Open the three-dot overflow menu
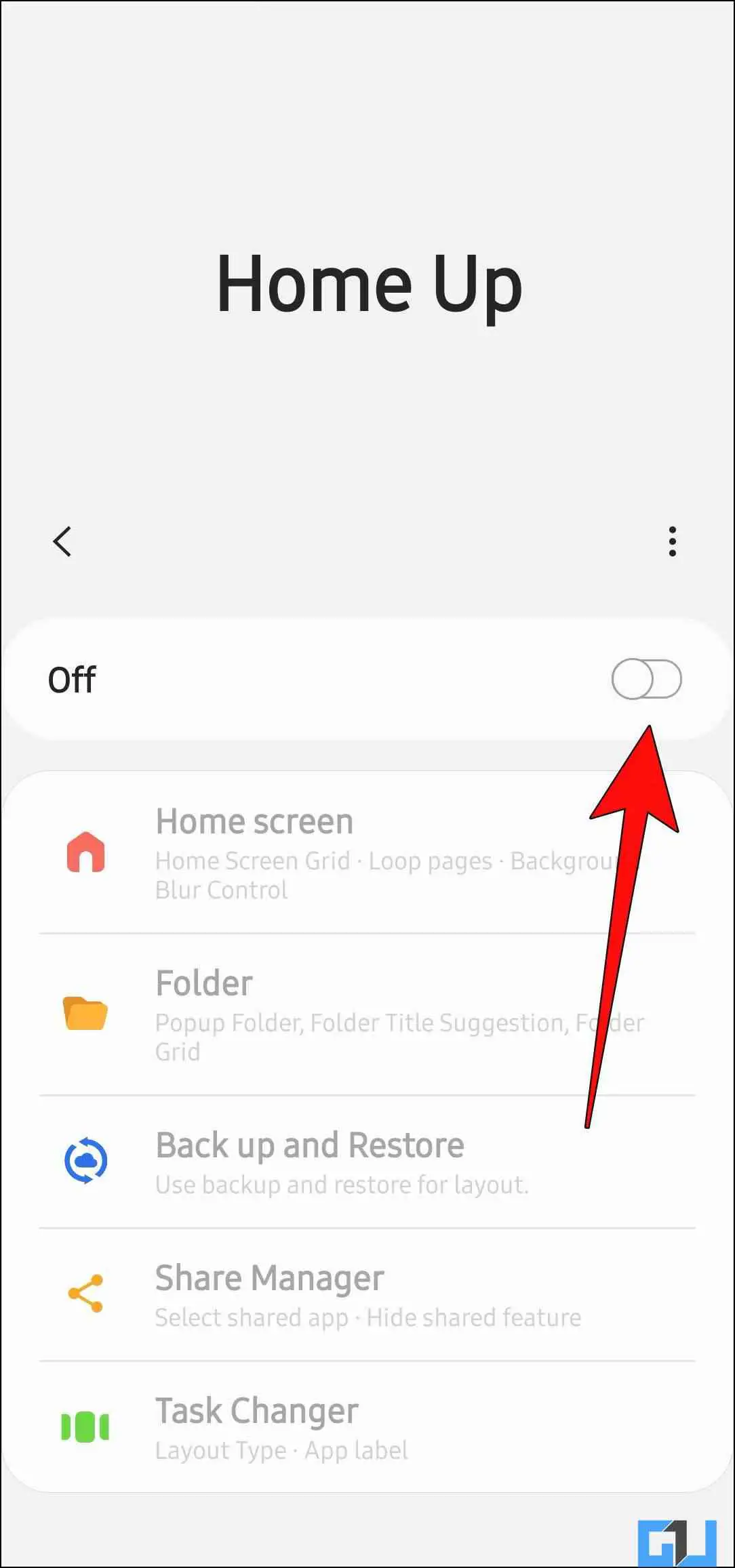735x1568 pixels. [672, 541]
